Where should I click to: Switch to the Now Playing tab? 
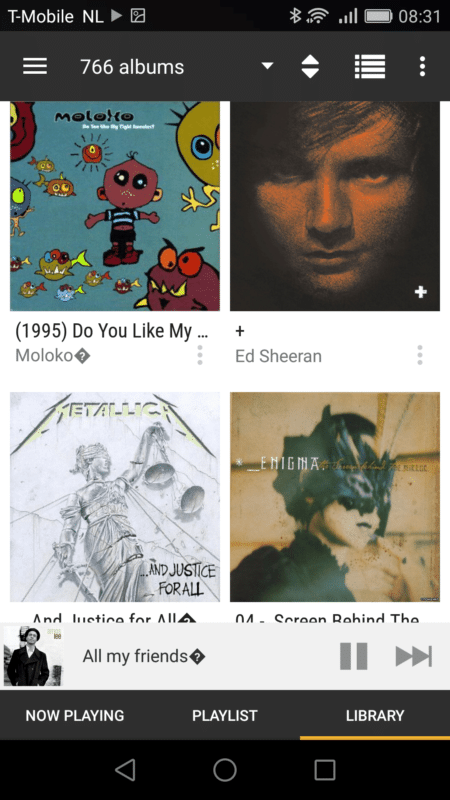coord(74,715)
